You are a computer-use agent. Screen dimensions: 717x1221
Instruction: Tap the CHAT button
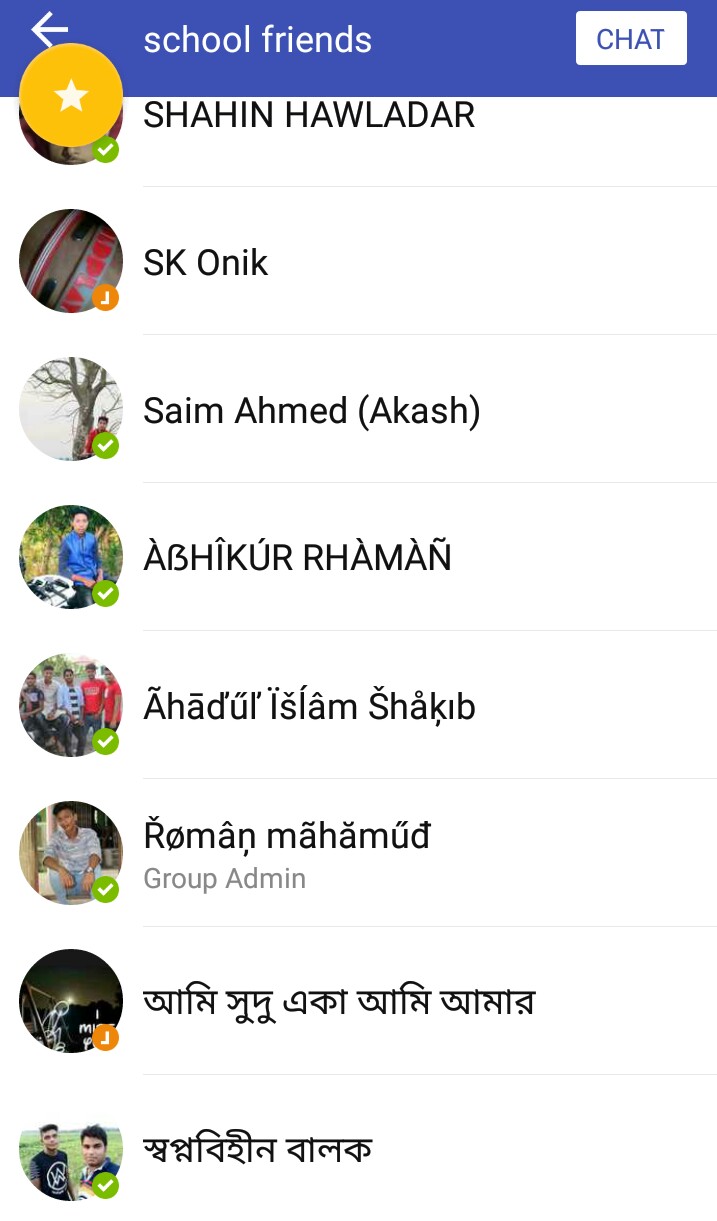click(631, 39)
